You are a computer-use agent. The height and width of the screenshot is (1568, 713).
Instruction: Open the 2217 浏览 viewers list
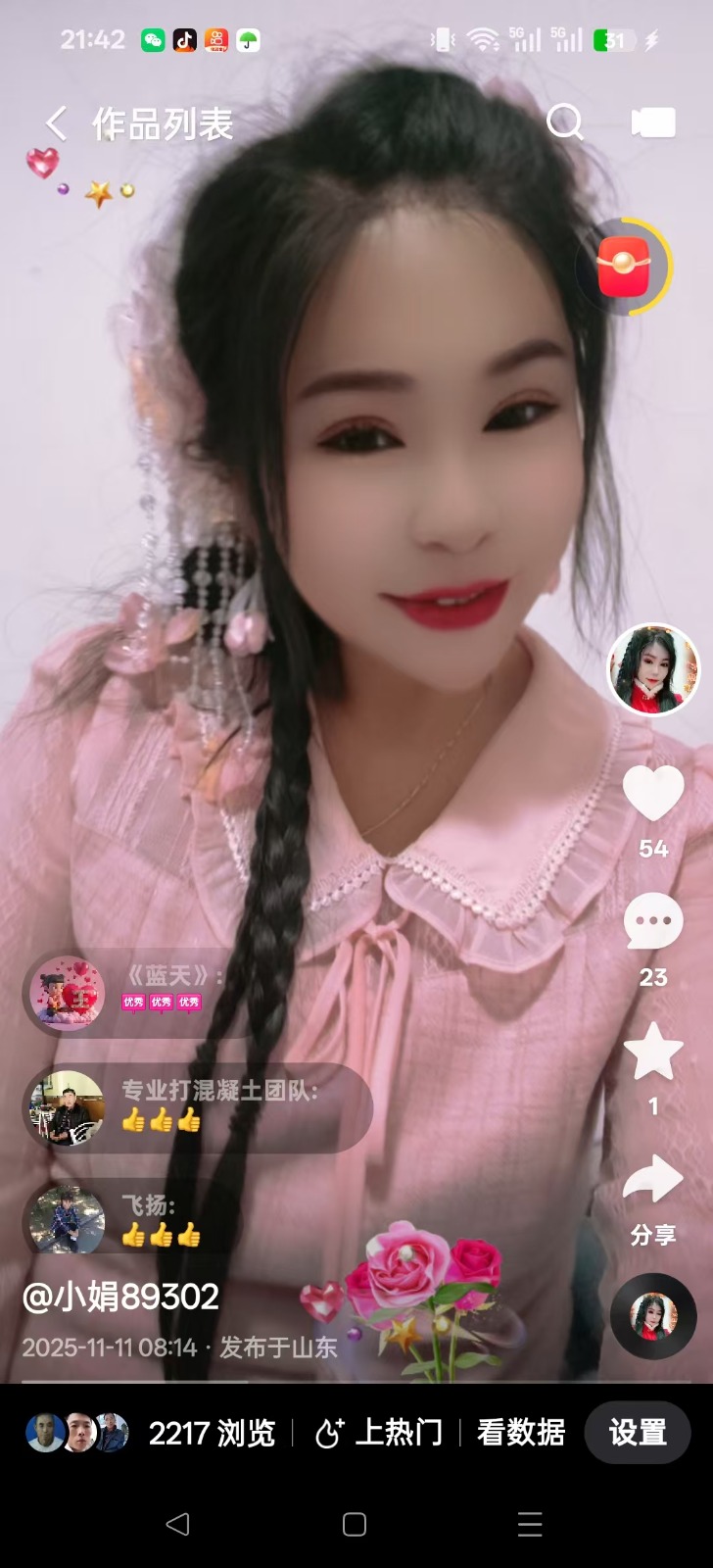(x=212, y=1433)
